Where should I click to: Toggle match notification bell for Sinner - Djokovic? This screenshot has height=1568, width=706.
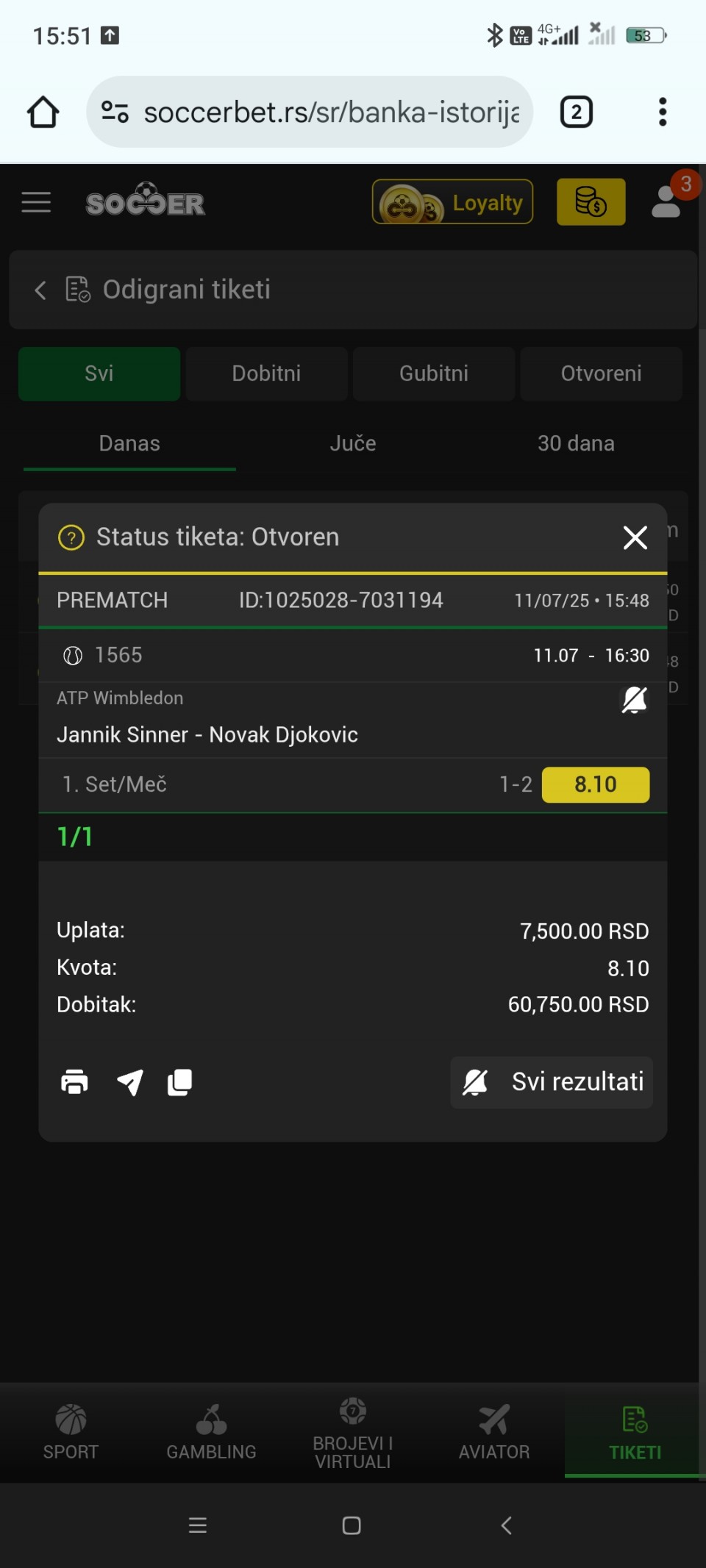[x=634, y=700]
